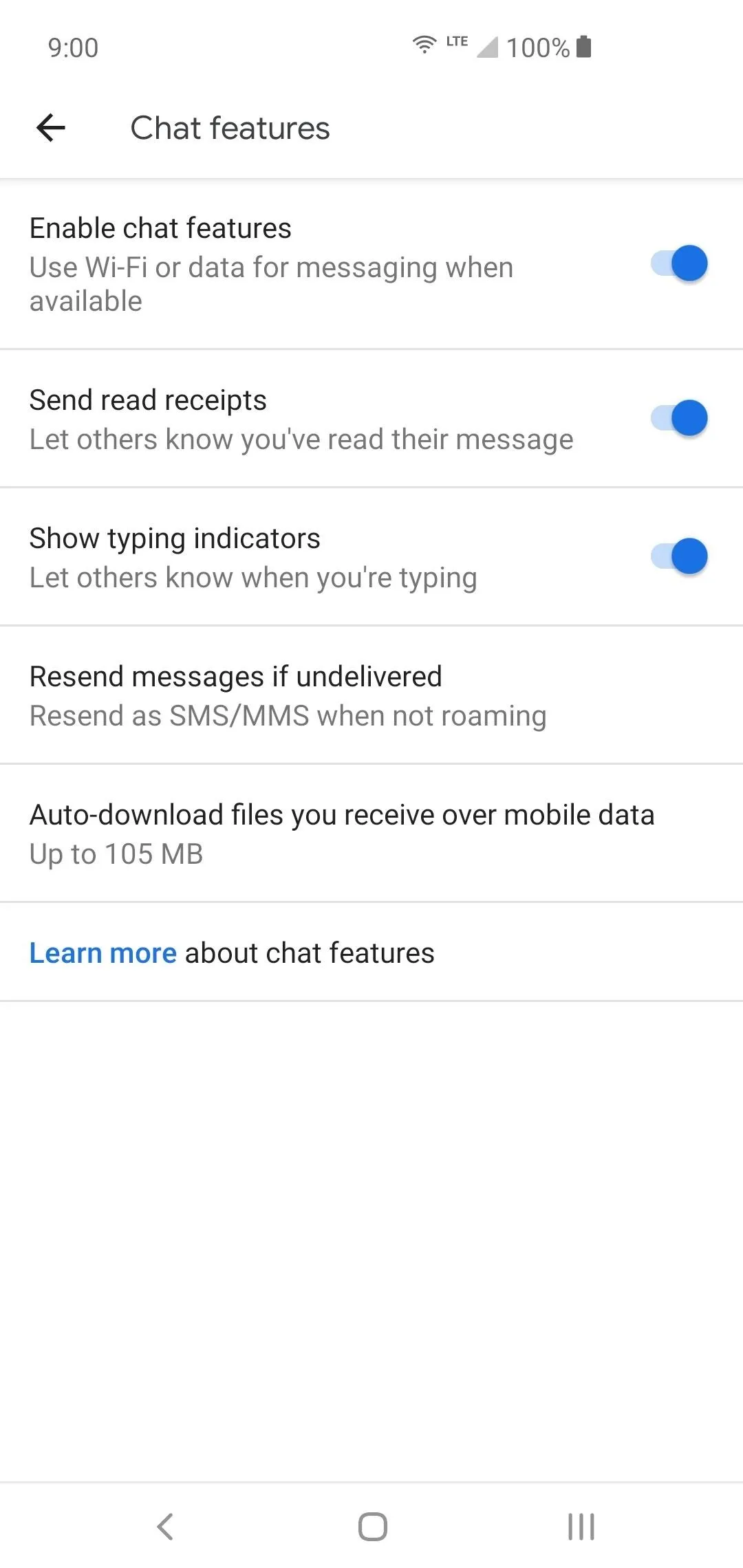
Task: Disable the Send read receipts toggle
Action: click(x=680, y=418)
